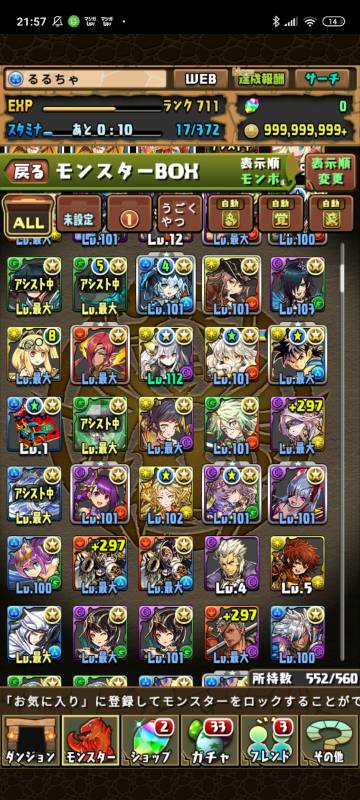Select the Lv.5 red-haired monster

[x=298, y=565]
